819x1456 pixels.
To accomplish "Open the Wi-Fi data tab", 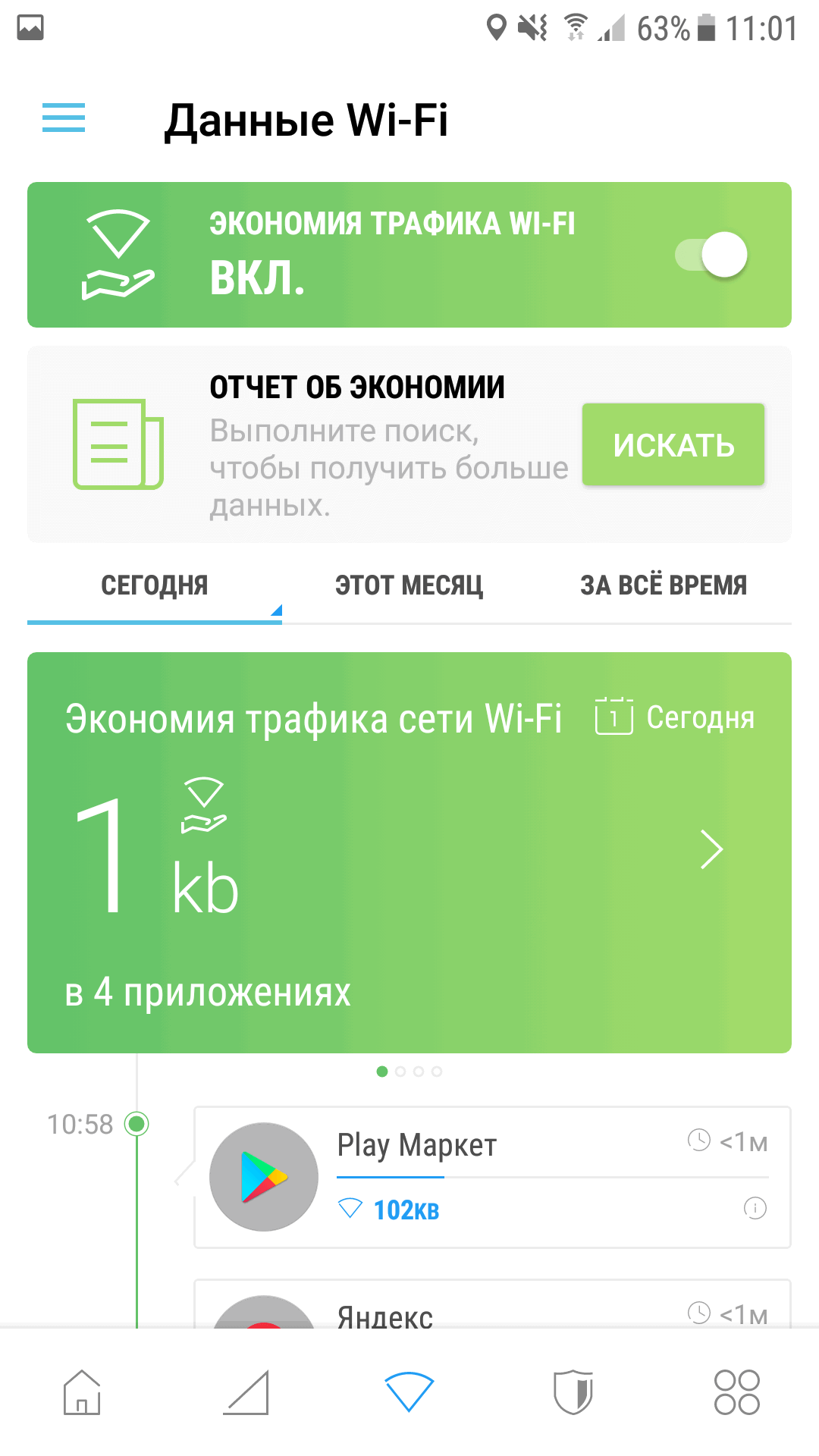I will 409,1392.
